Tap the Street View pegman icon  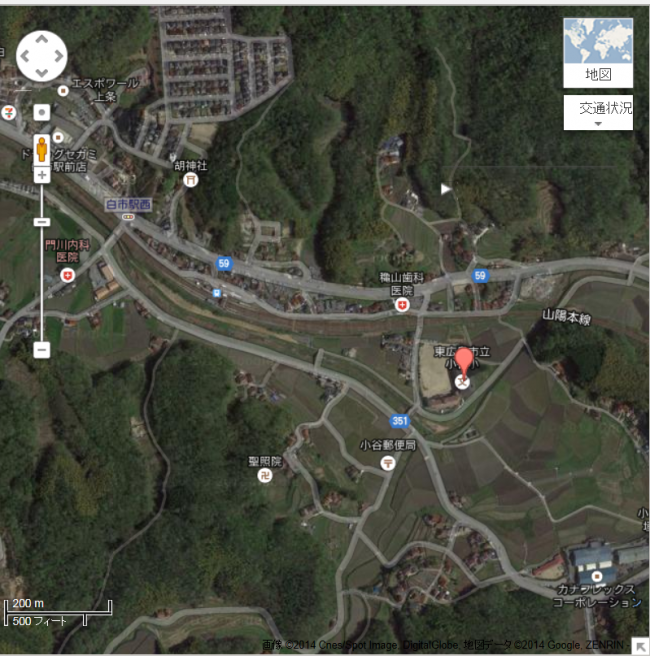click(x=41, y=150)
